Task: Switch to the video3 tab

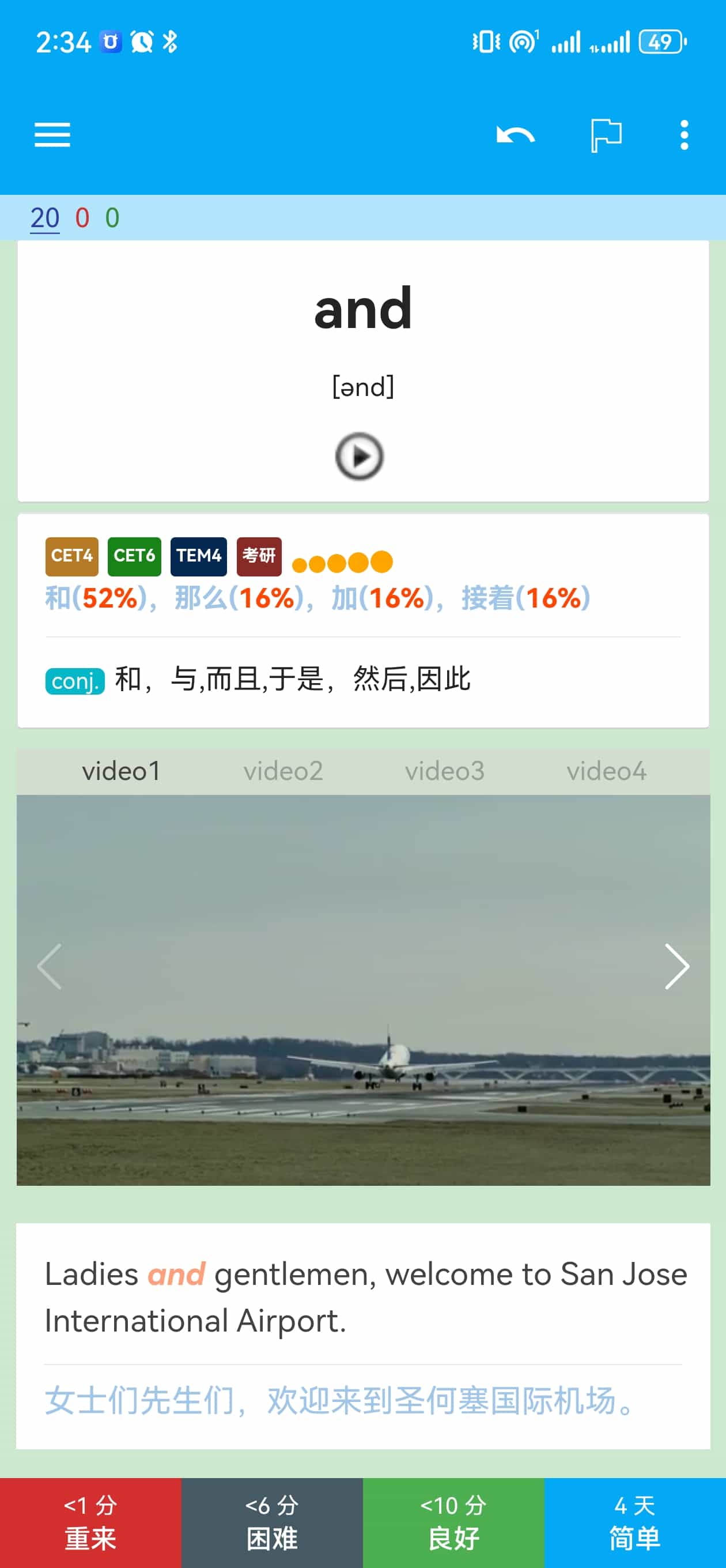Action: pyautogui.click(x=445, y=771)
